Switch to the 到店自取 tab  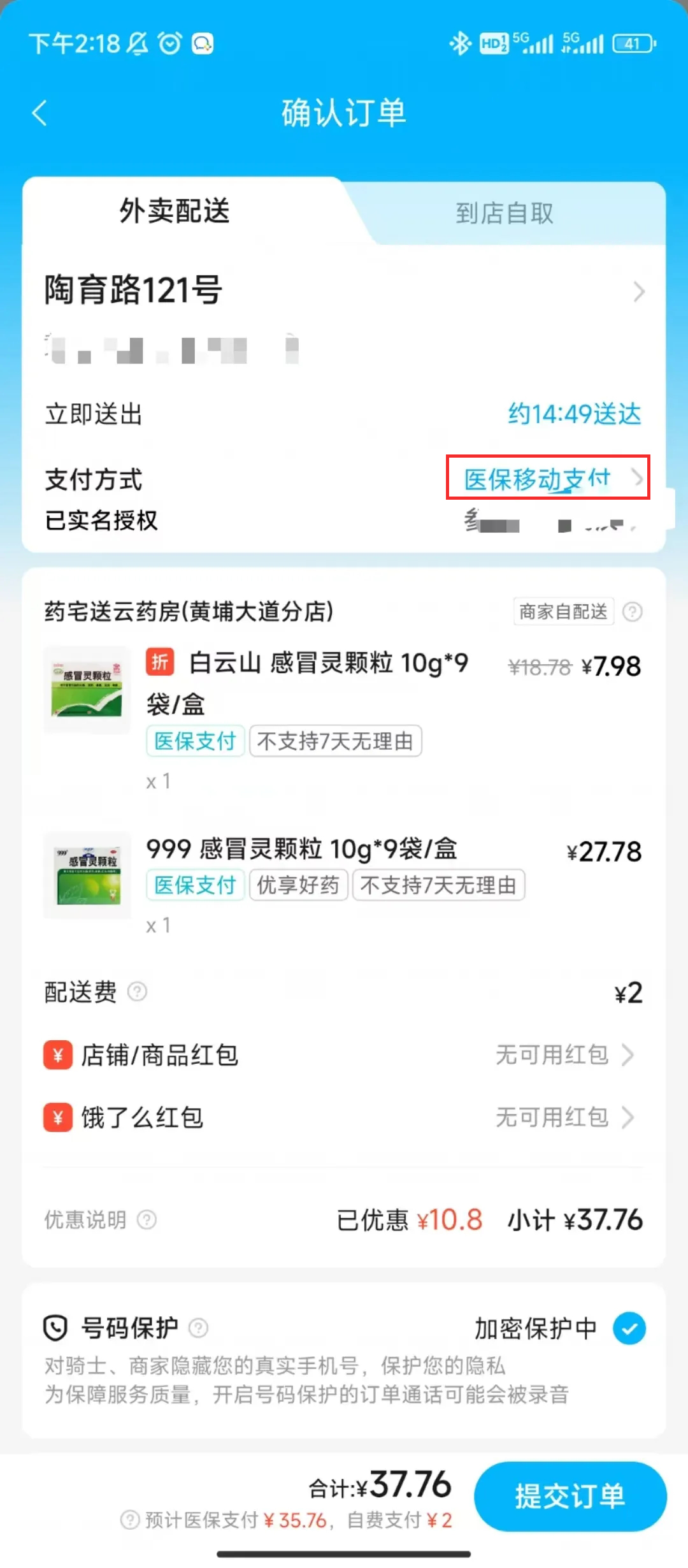pyautogui.click(x=504, y=214)
